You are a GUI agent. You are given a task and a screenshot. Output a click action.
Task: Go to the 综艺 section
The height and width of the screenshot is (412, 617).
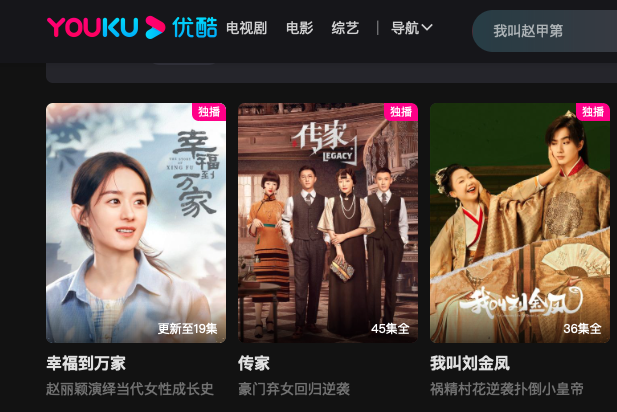[345, 28]
